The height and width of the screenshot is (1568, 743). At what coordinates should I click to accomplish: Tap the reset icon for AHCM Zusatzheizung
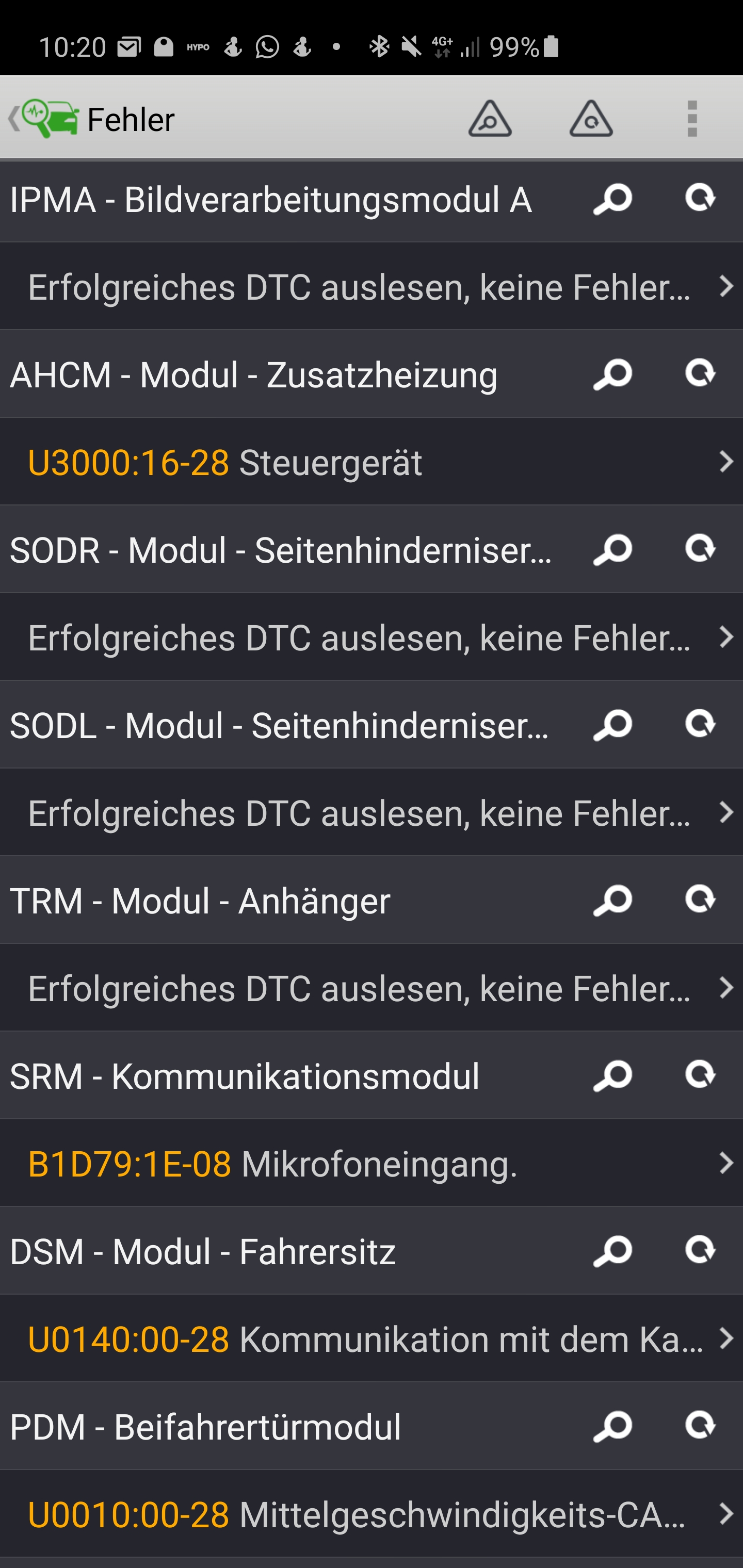click(x=700, y=374)
